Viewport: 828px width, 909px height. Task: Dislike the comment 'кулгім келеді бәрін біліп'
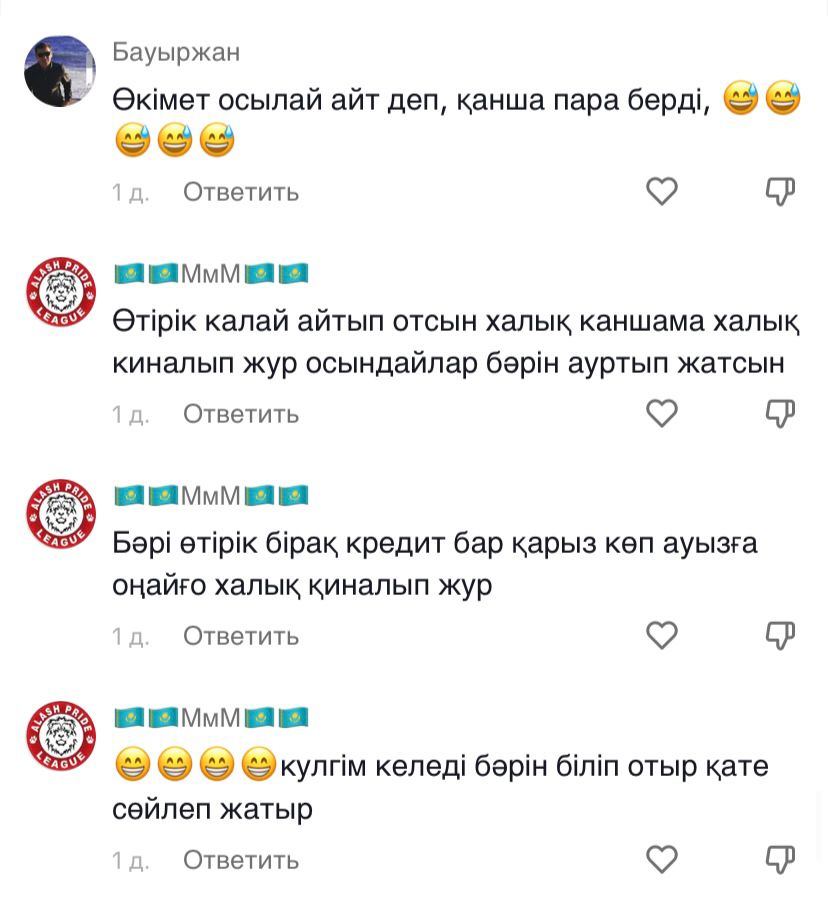click(x=780, y=858)
